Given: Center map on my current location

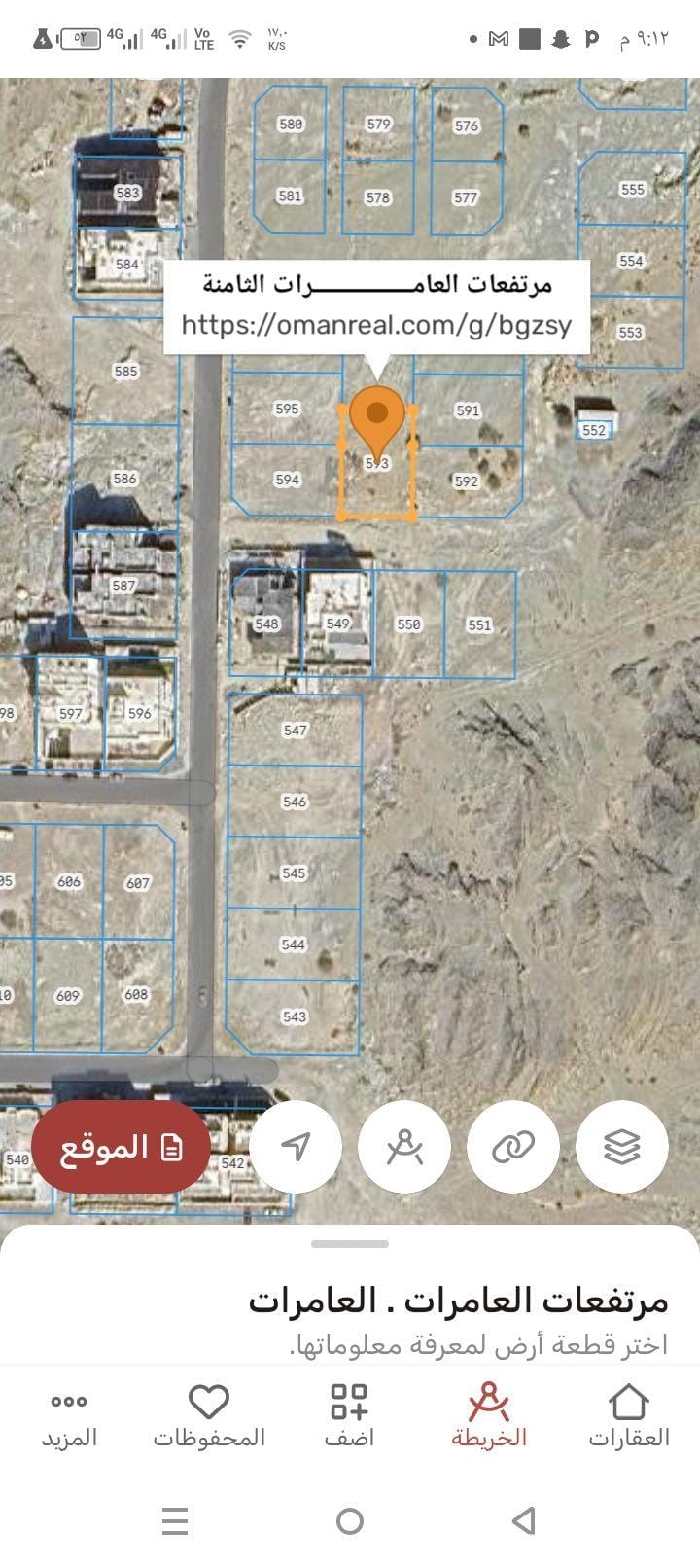Looking at the screenshot, I should point(296,1147).
